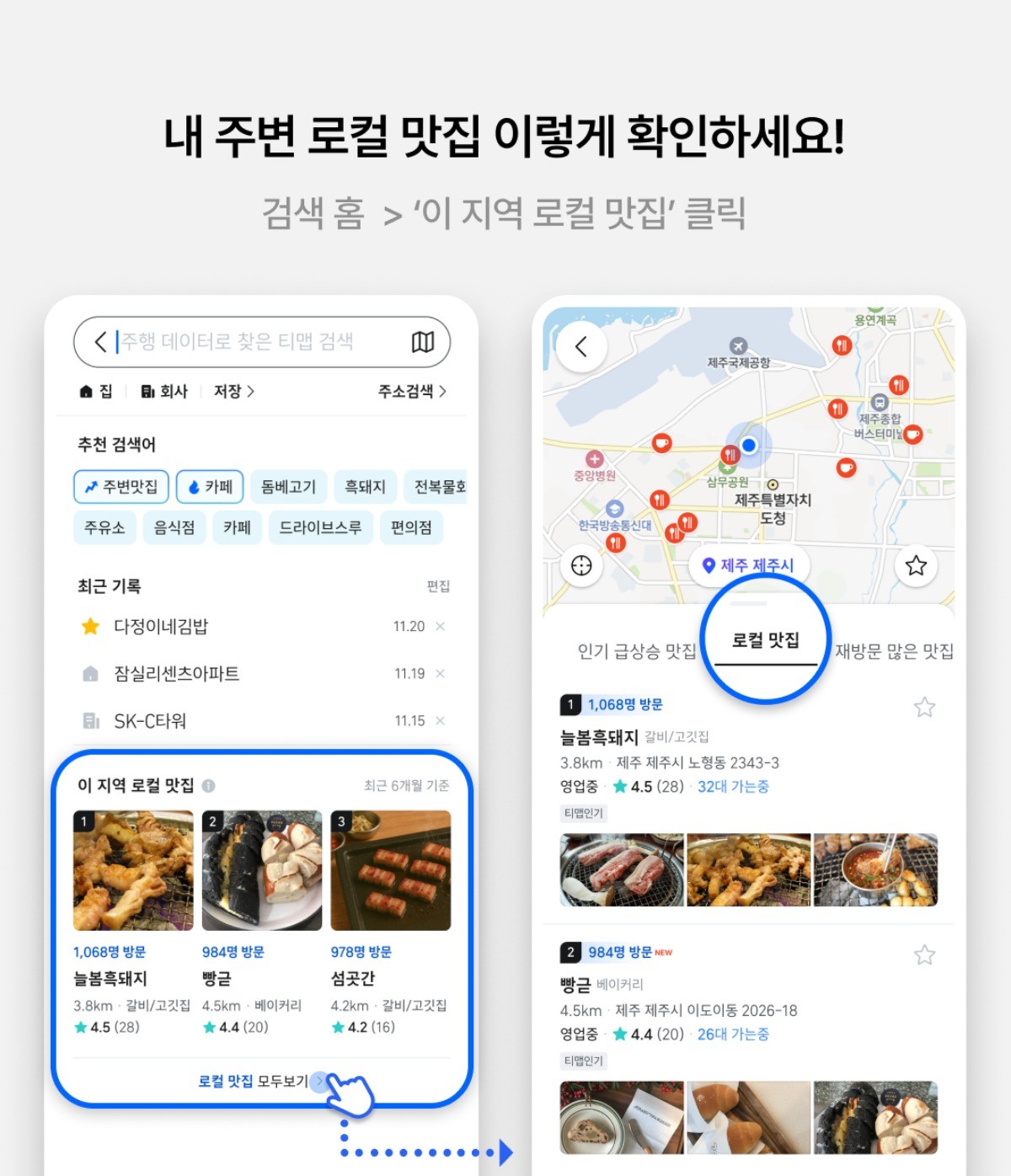Toggle the bookmark star on 빵긍 listing
Image resolution: width=1011 pixels, height=1176 pixels.
pos(925,954)
